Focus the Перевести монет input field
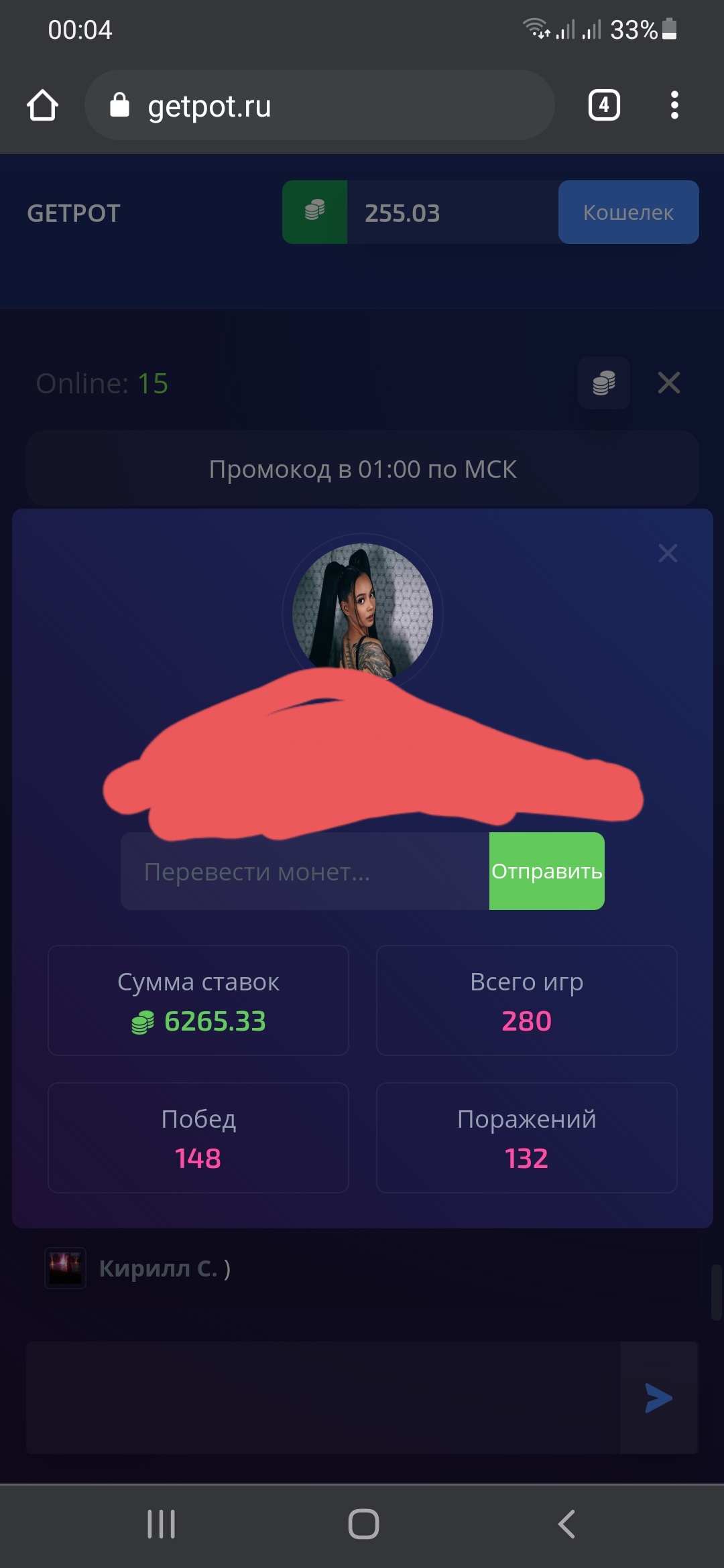The width and height of the screenshot is (724, 1568). [305, 871]
